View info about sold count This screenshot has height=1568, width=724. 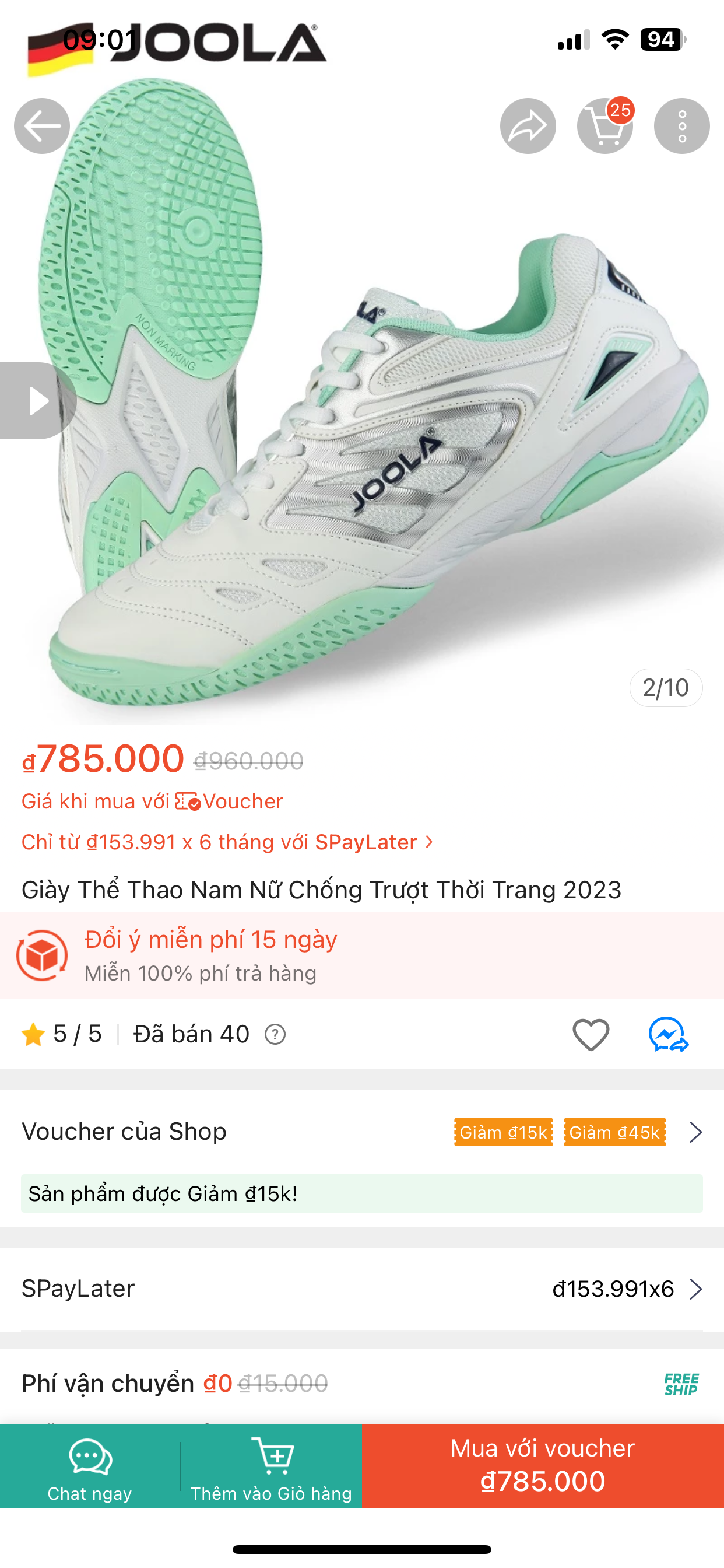pyautogui.click(x=275, y=1034)
